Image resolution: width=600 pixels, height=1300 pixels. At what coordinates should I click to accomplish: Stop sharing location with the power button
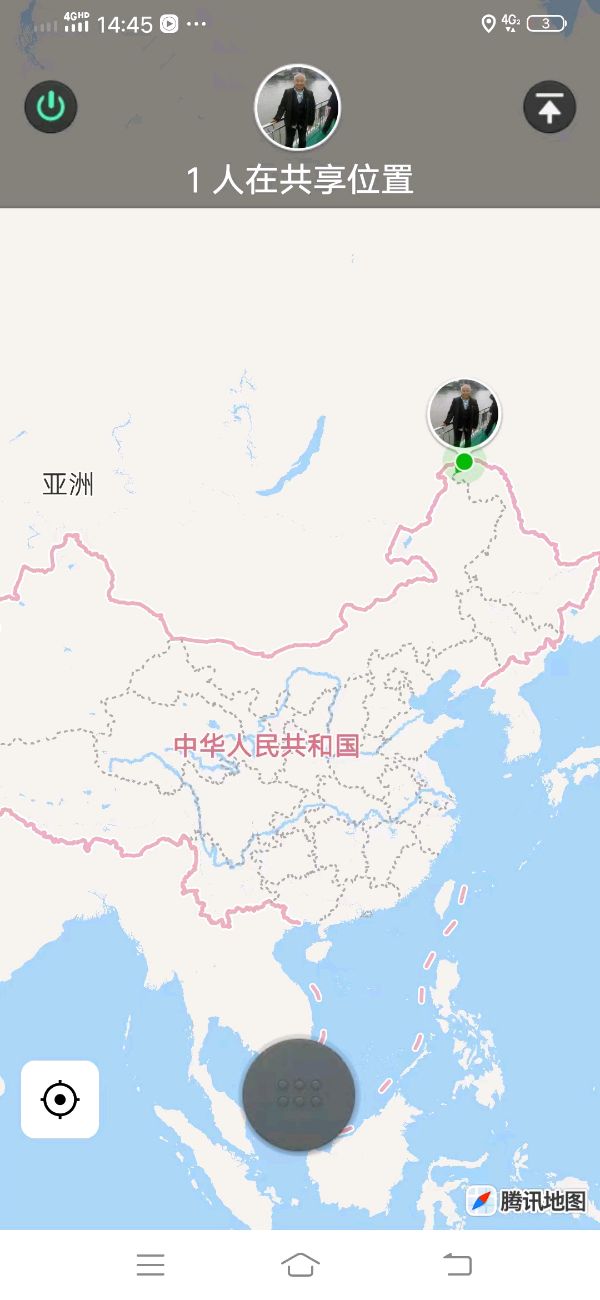click(x=51, y=106)
